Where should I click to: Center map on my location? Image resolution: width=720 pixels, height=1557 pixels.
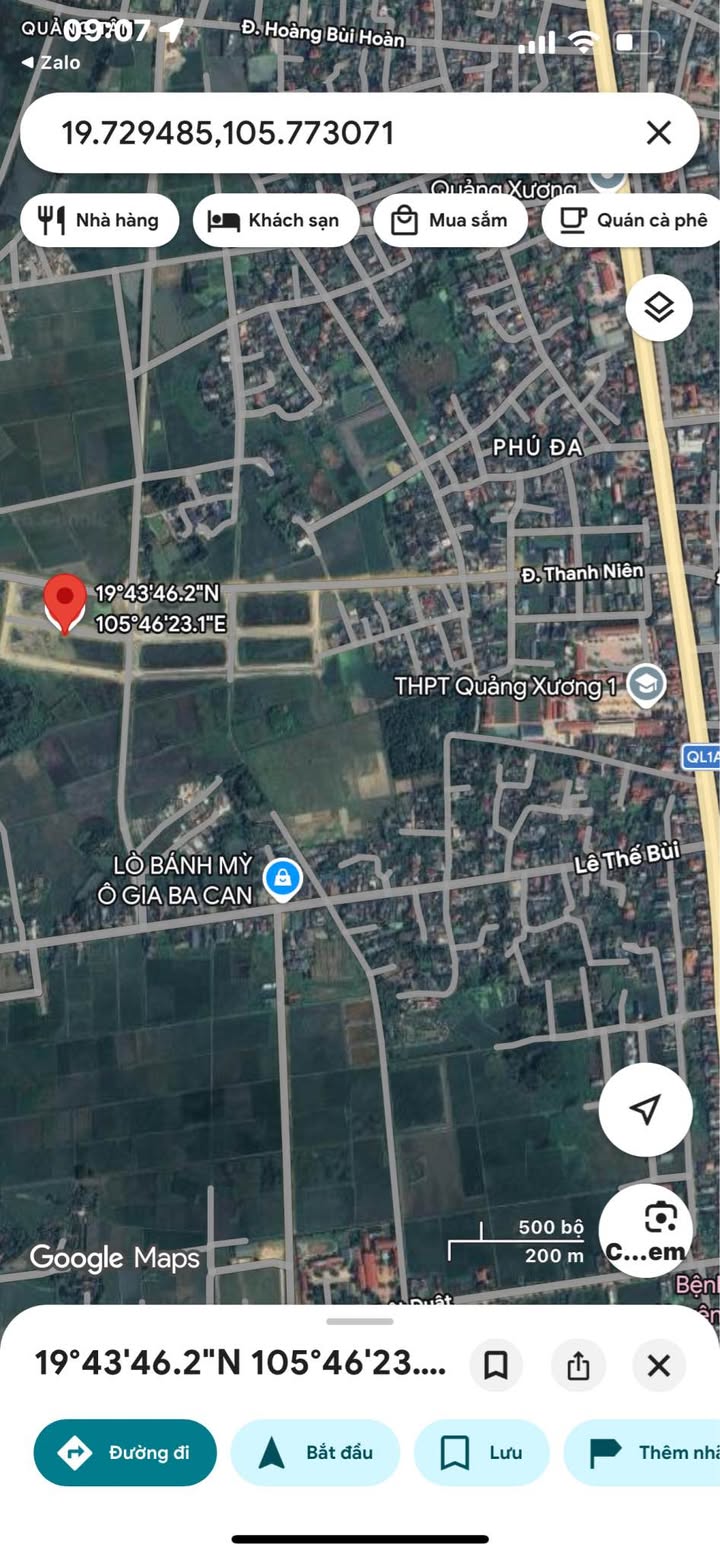[x=646, y=1109]
